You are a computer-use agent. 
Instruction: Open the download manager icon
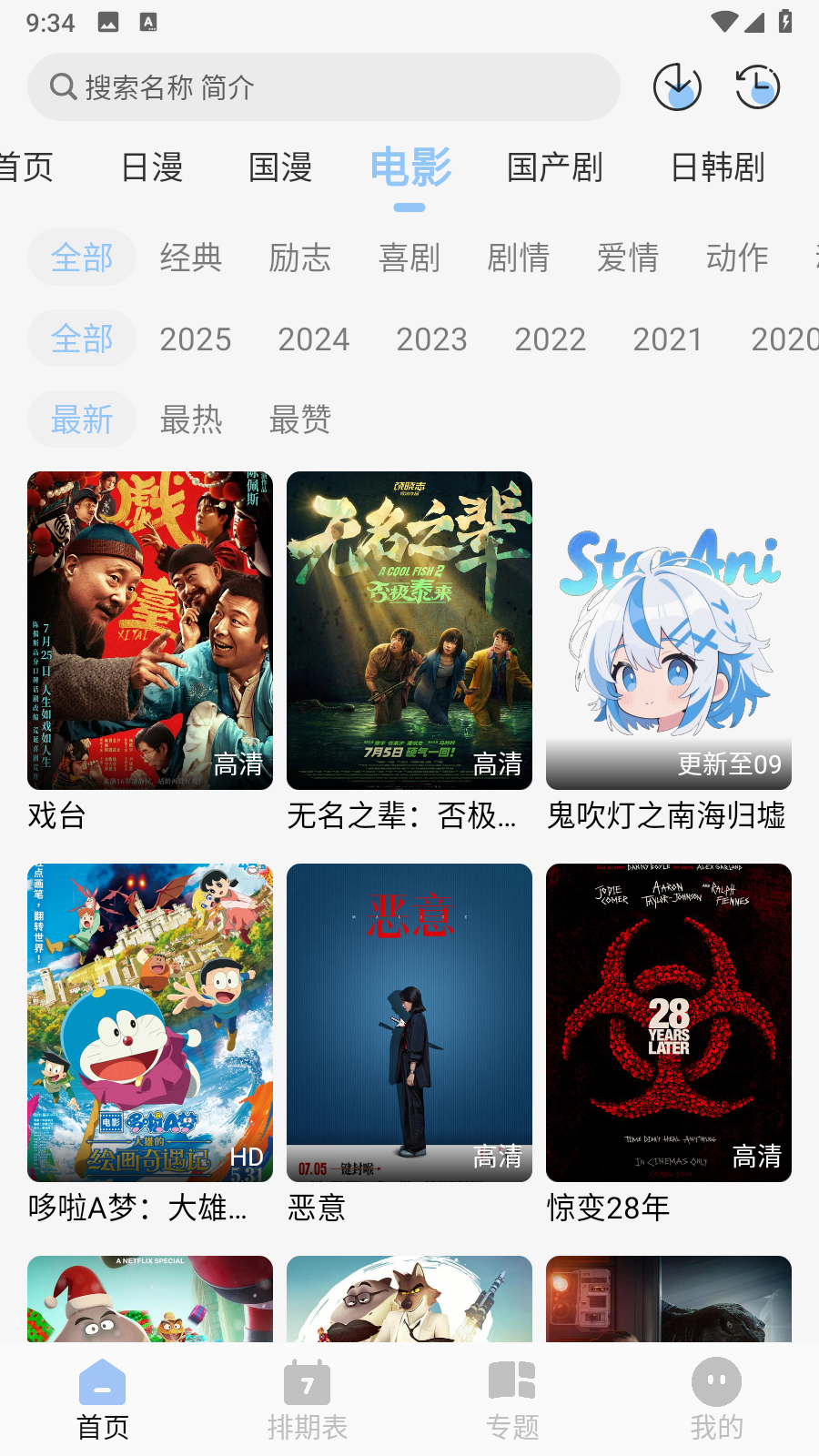(x=677, y=86)
